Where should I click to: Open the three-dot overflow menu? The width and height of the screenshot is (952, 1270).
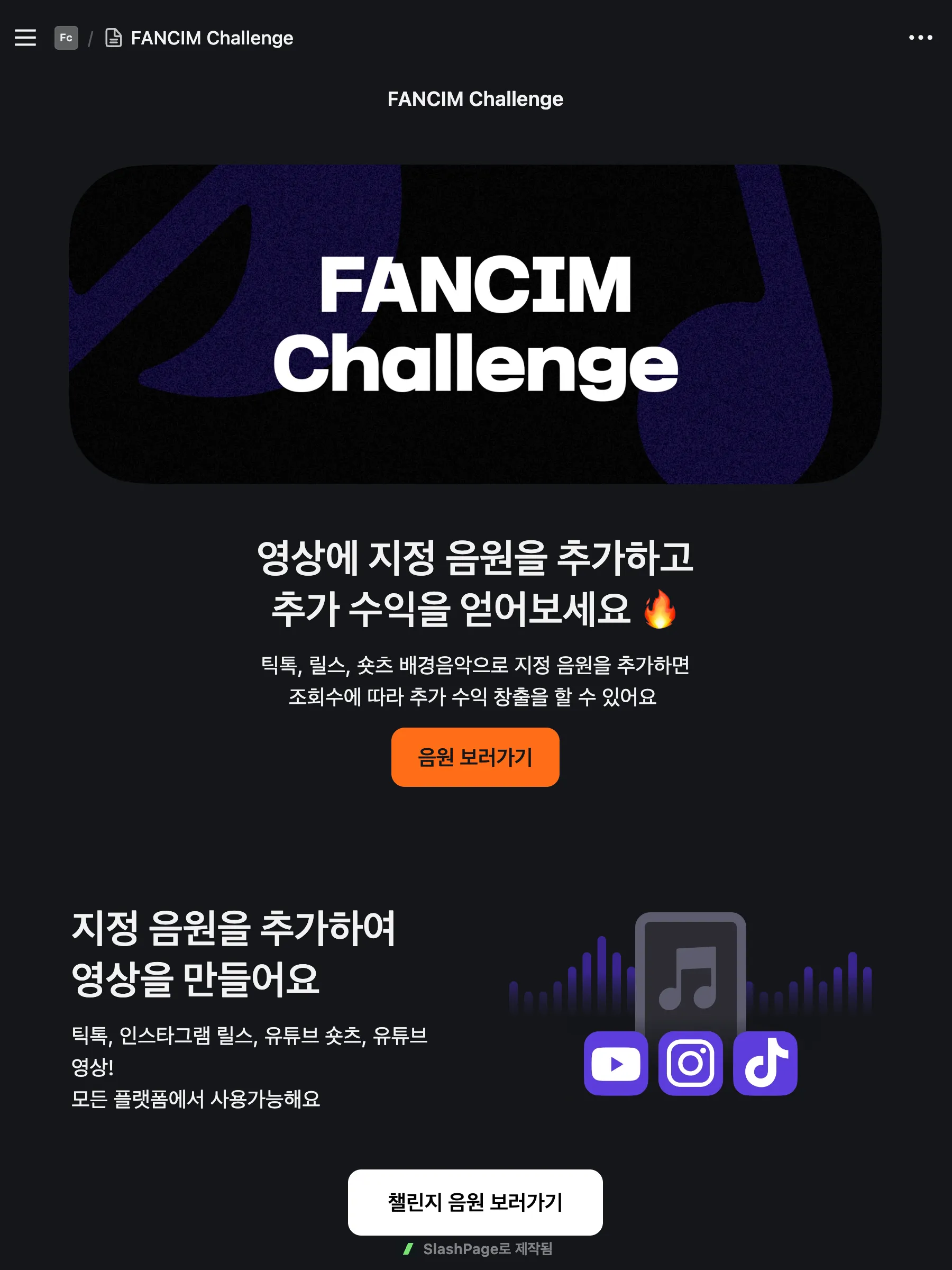920,38
